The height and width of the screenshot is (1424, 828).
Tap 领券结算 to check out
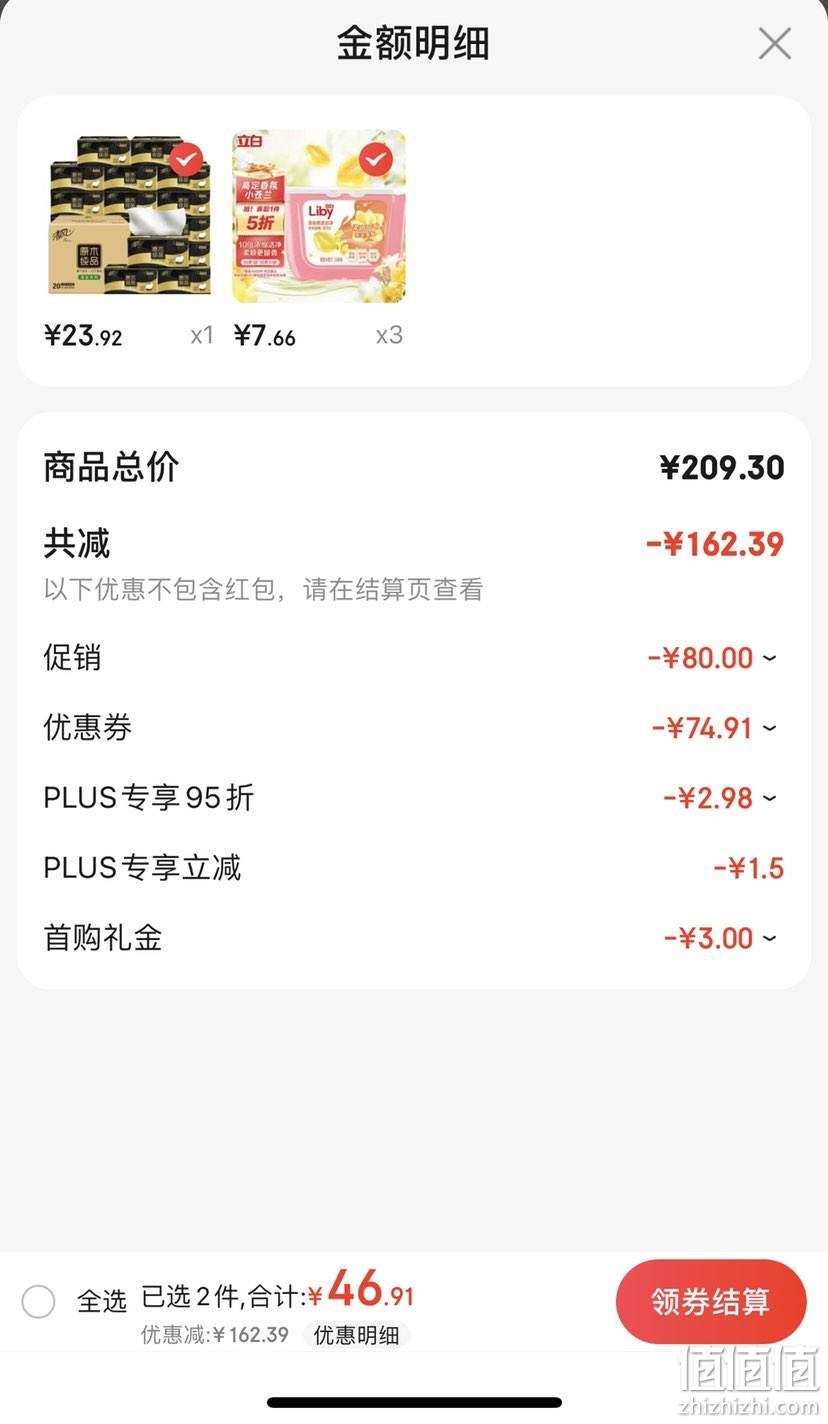(x=711, y=1301)
